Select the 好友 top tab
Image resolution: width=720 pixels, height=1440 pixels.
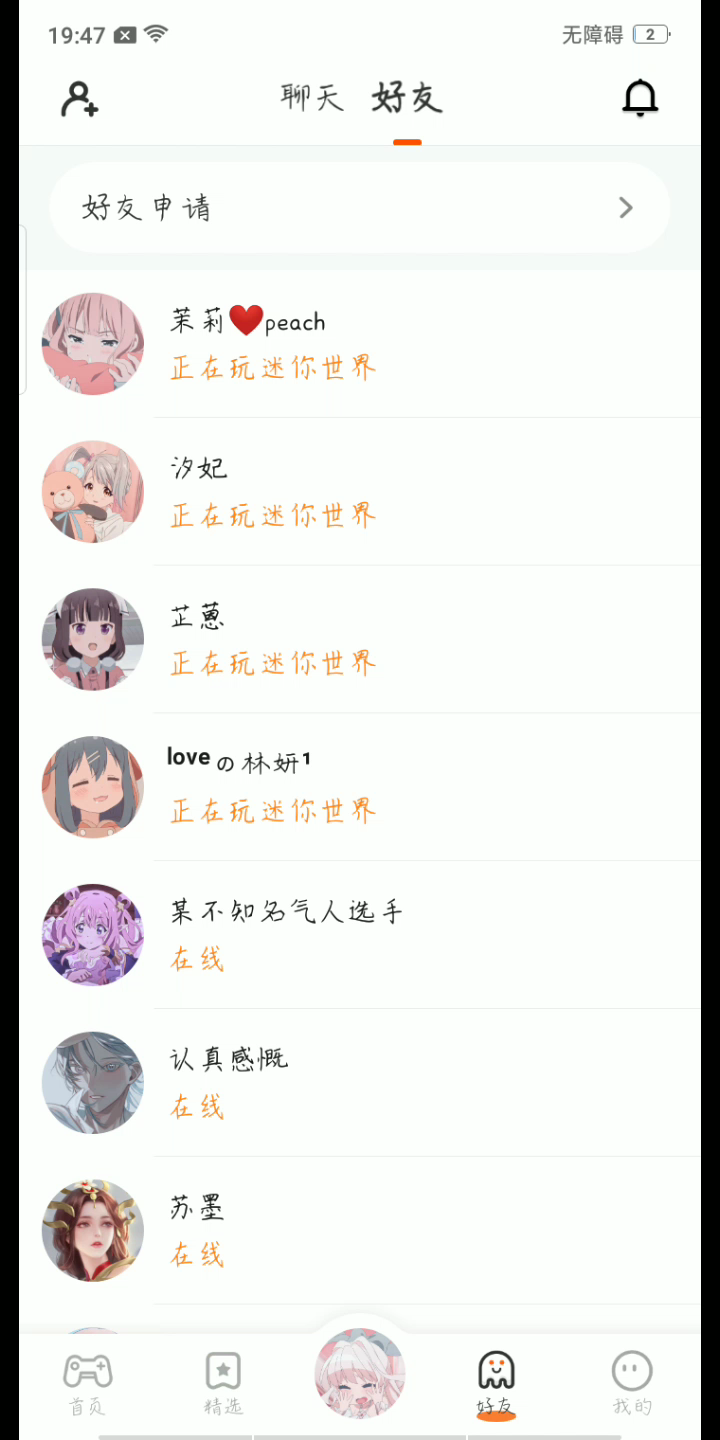pos(407,98)
